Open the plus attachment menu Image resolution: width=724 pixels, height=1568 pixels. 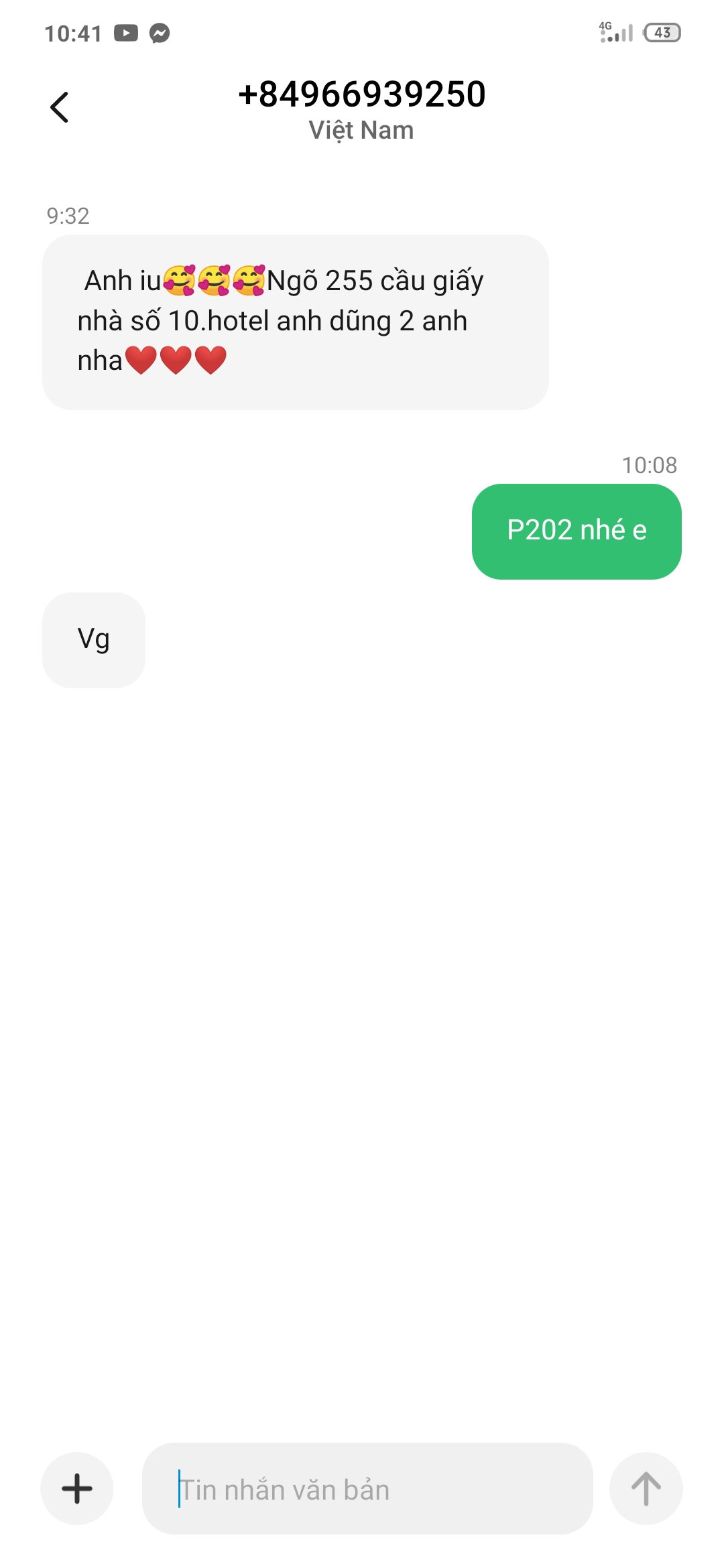77,1488
